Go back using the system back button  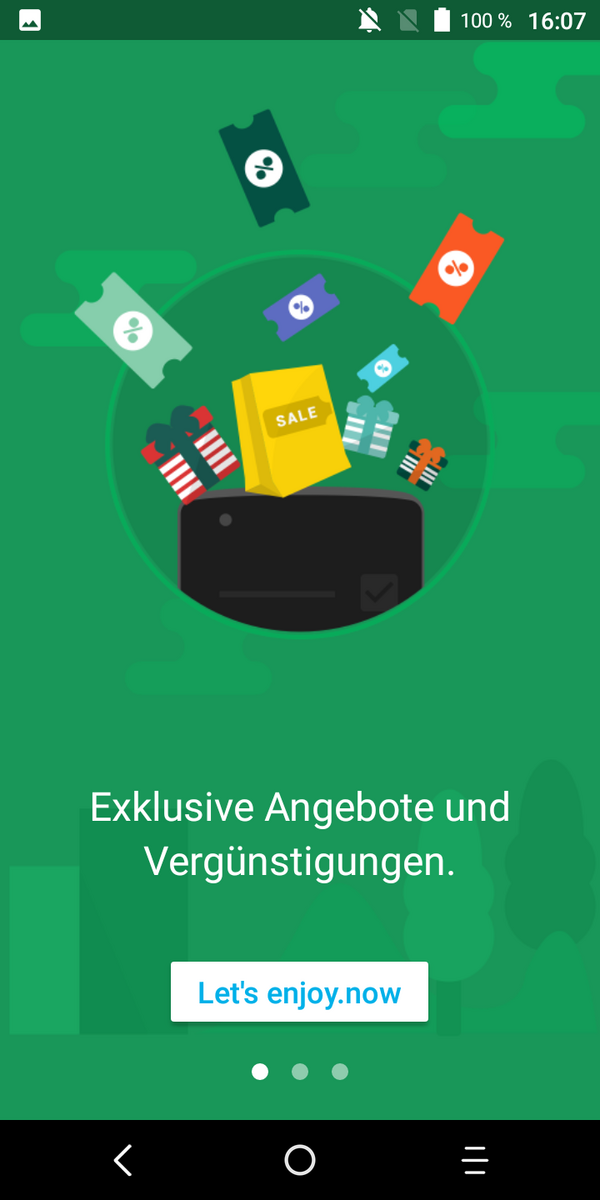tap(123, 1160)
